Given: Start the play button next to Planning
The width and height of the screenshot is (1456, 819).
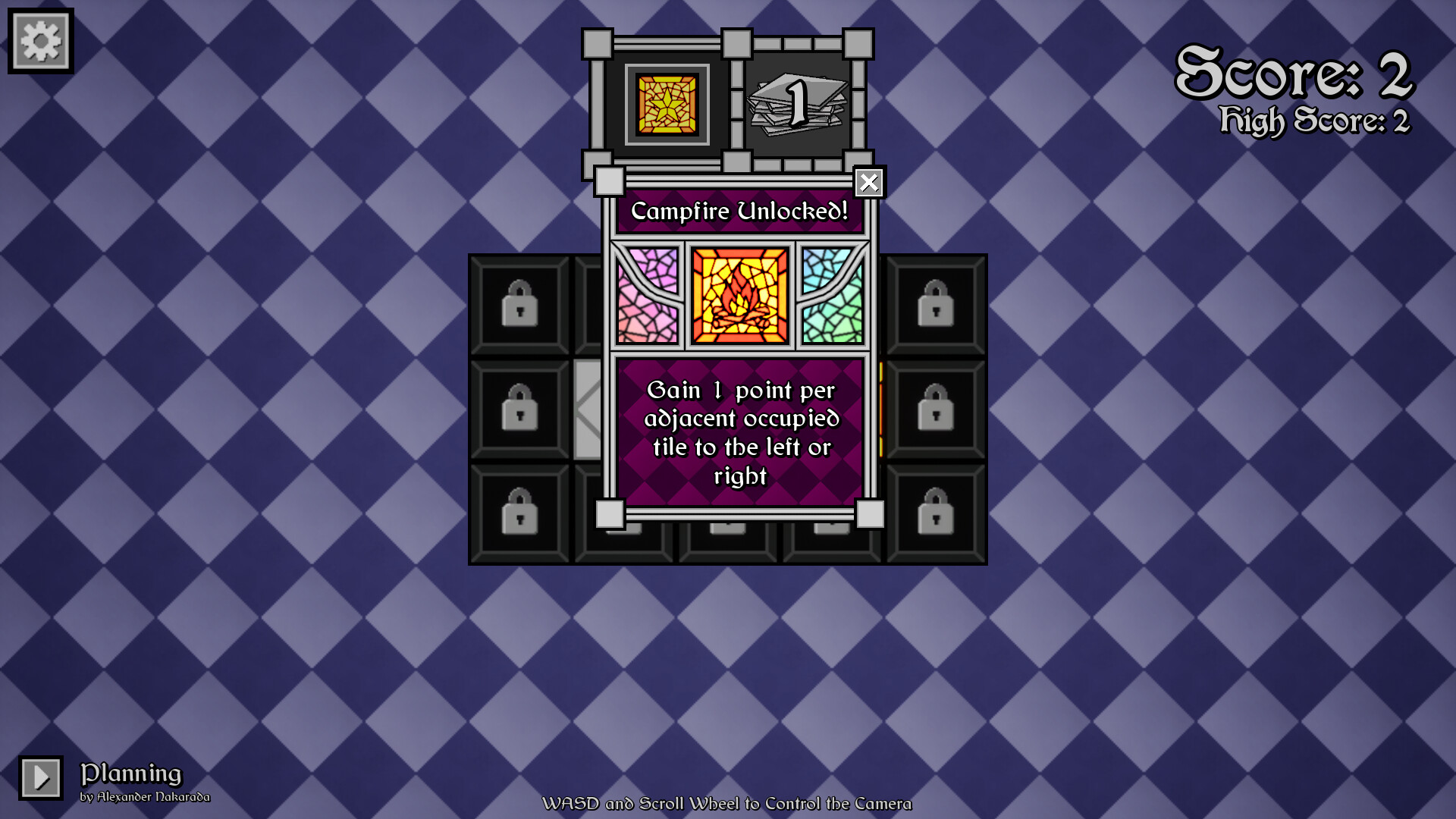Looking at the screenshot, I should [x=41, y=777].
